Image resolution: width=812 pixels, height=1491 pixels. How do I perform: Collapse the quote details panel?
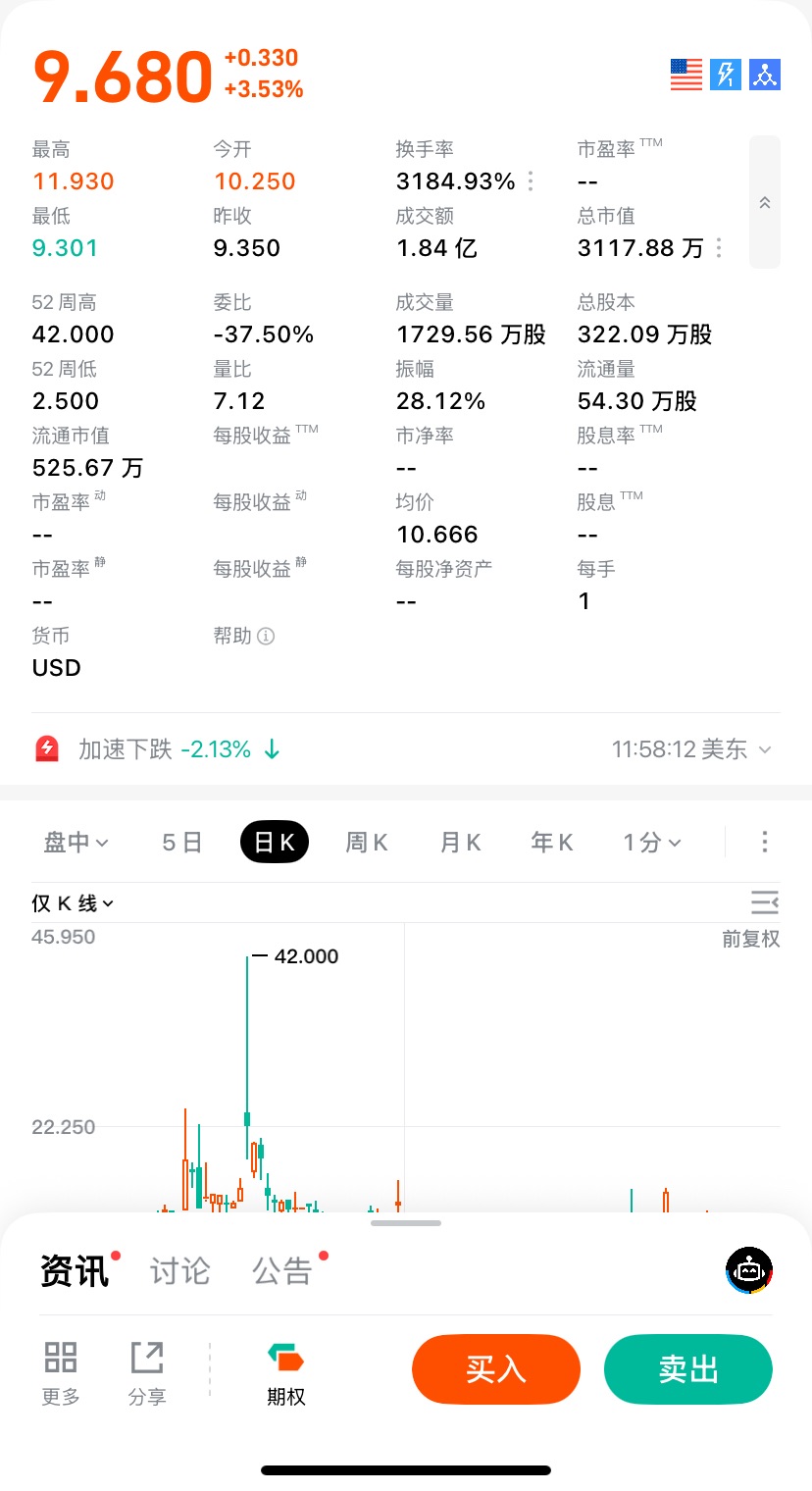pyautogui.click(x=765, y=203)
